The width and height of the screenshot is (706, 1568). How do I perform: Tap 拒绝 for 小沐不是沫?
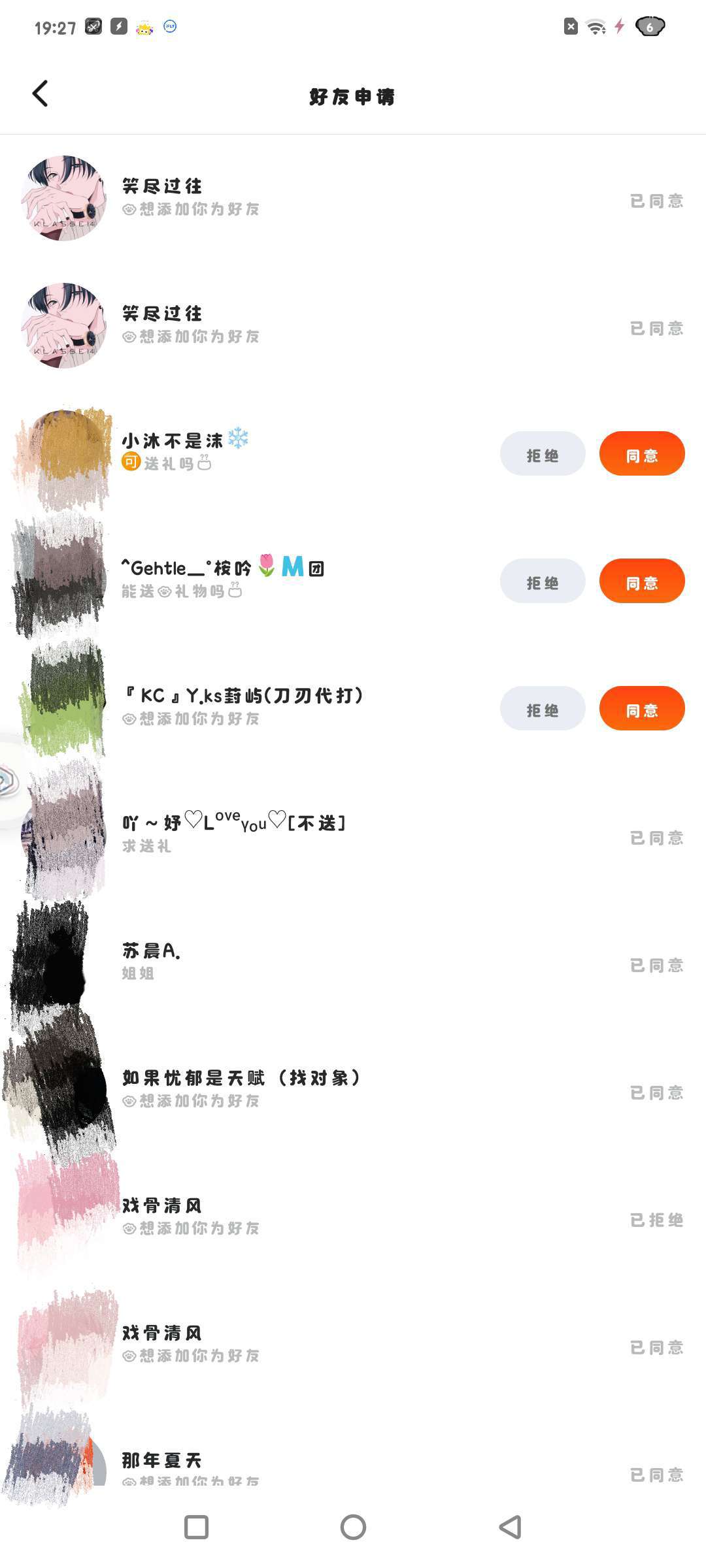click(542, 454)
